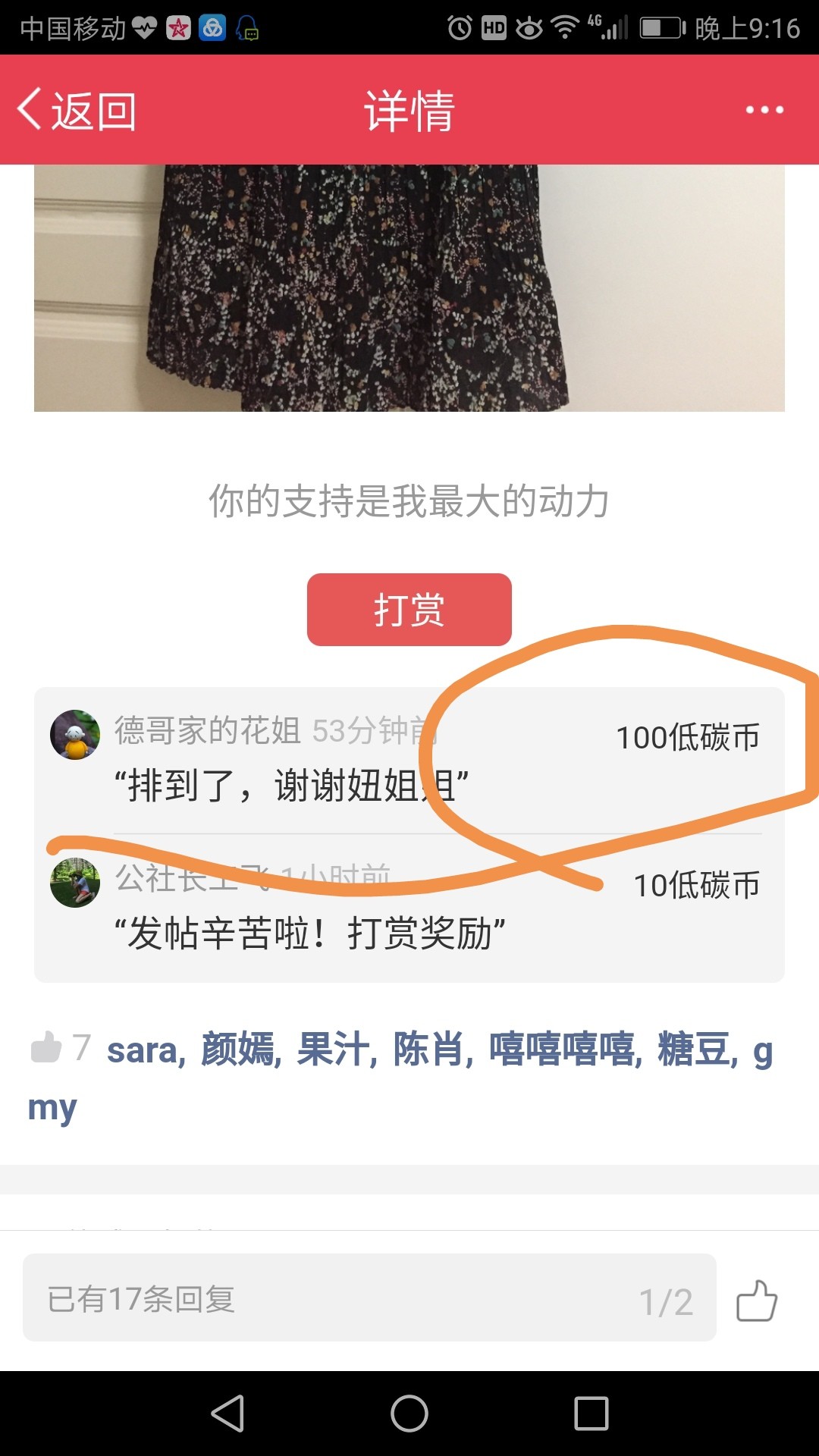
Task: Tap the 1/2 page indicator
Action: coord(666,1301)
